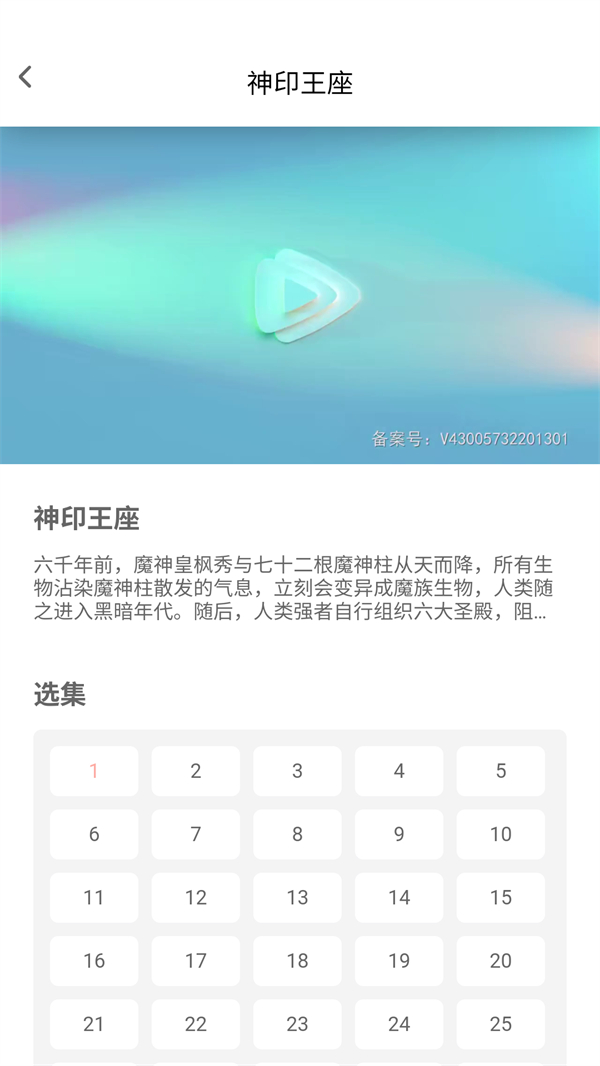Expand the truncated series description
Image resolution: width=600 pixels, height=1066 pixels.
coord(540,612)
